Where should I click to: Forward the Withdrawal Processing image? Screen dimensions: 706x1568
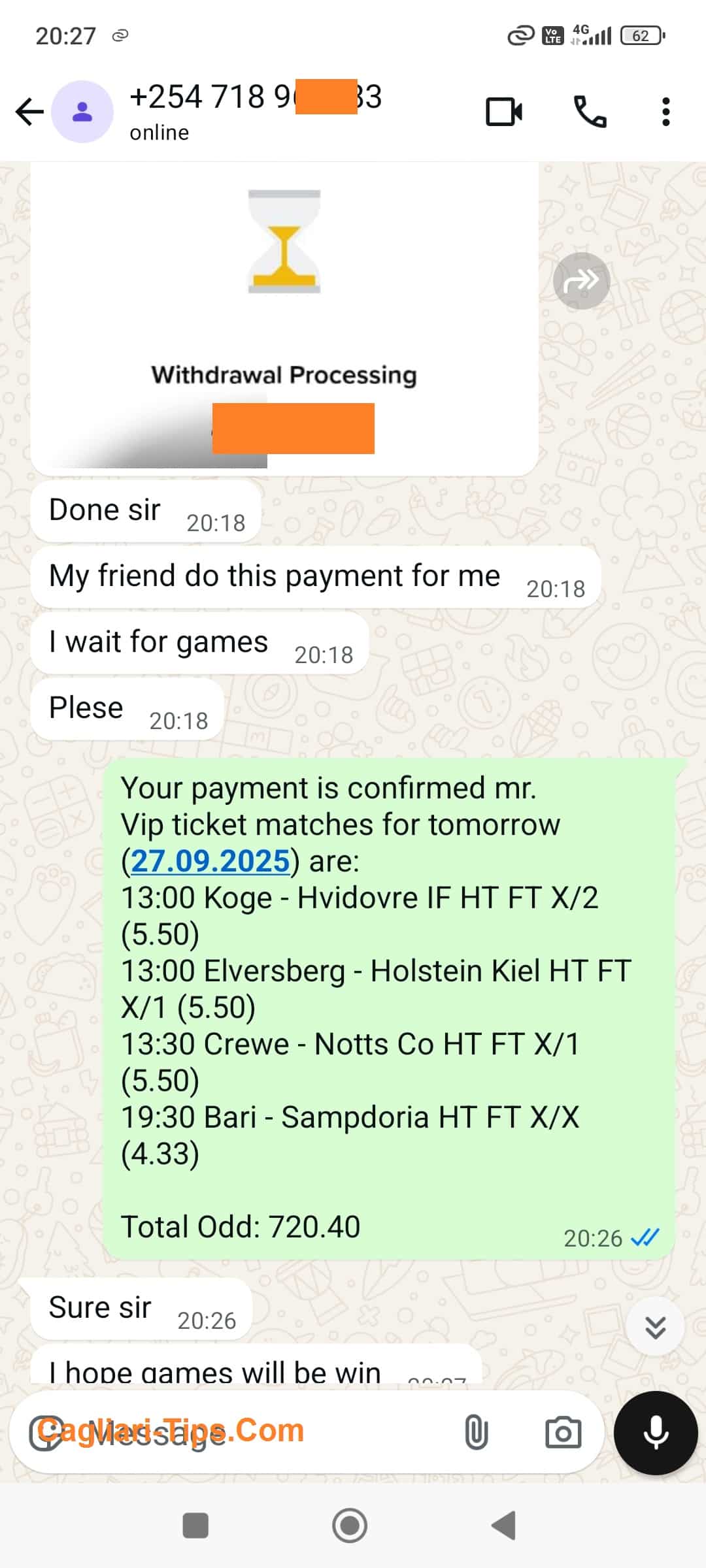[581, 281]
